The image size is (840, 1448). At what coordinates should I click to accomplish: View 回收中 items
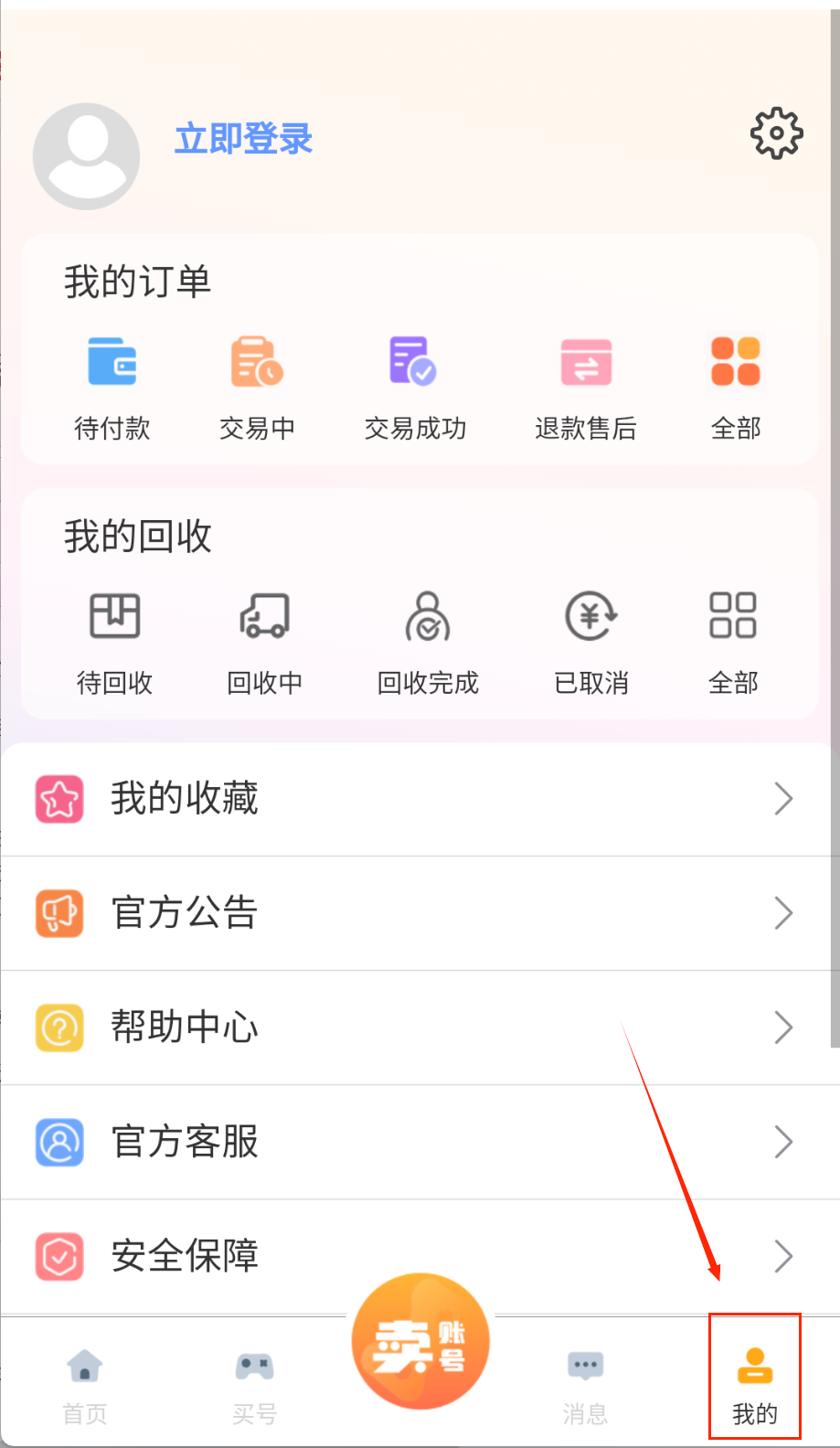point(264,642)
